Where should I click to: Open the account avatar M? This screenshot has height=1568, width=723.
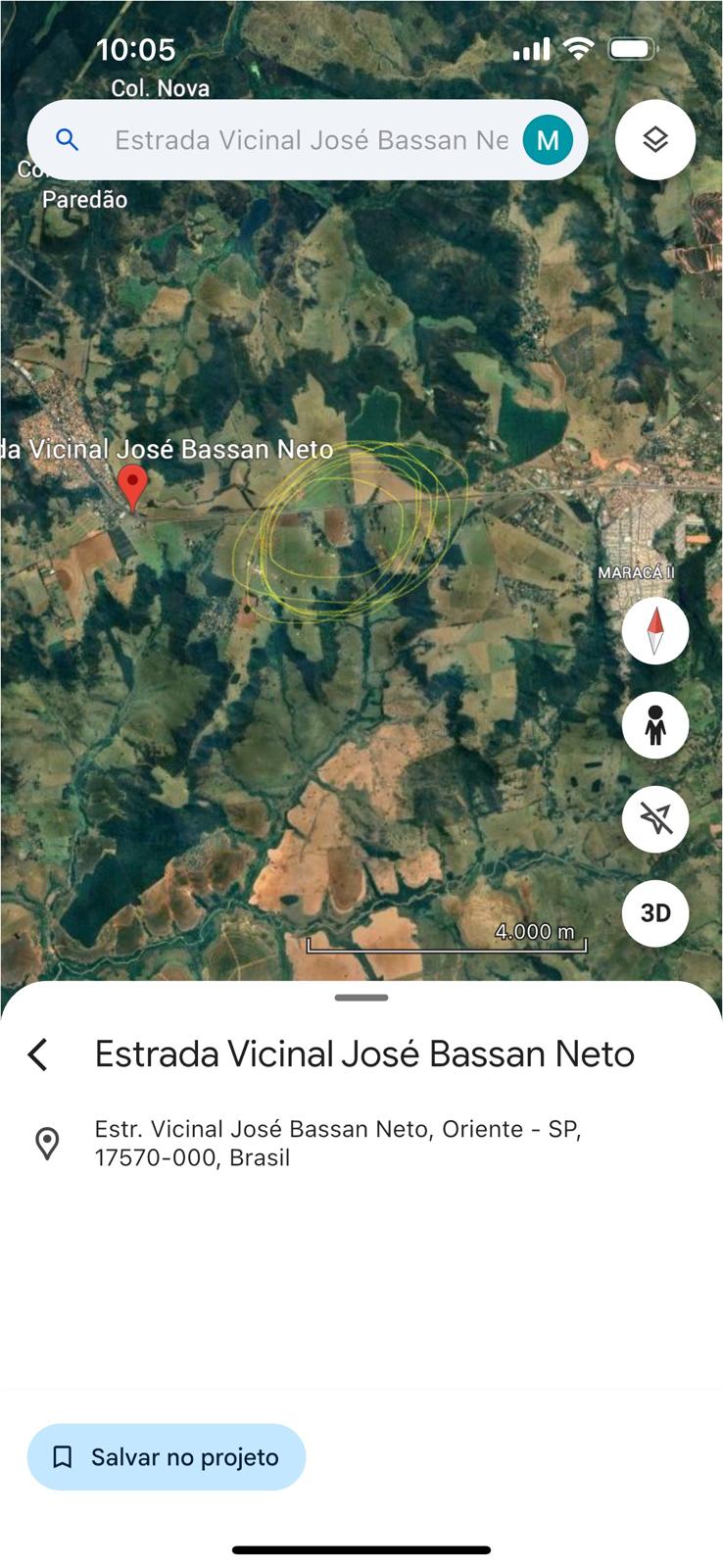548,140
